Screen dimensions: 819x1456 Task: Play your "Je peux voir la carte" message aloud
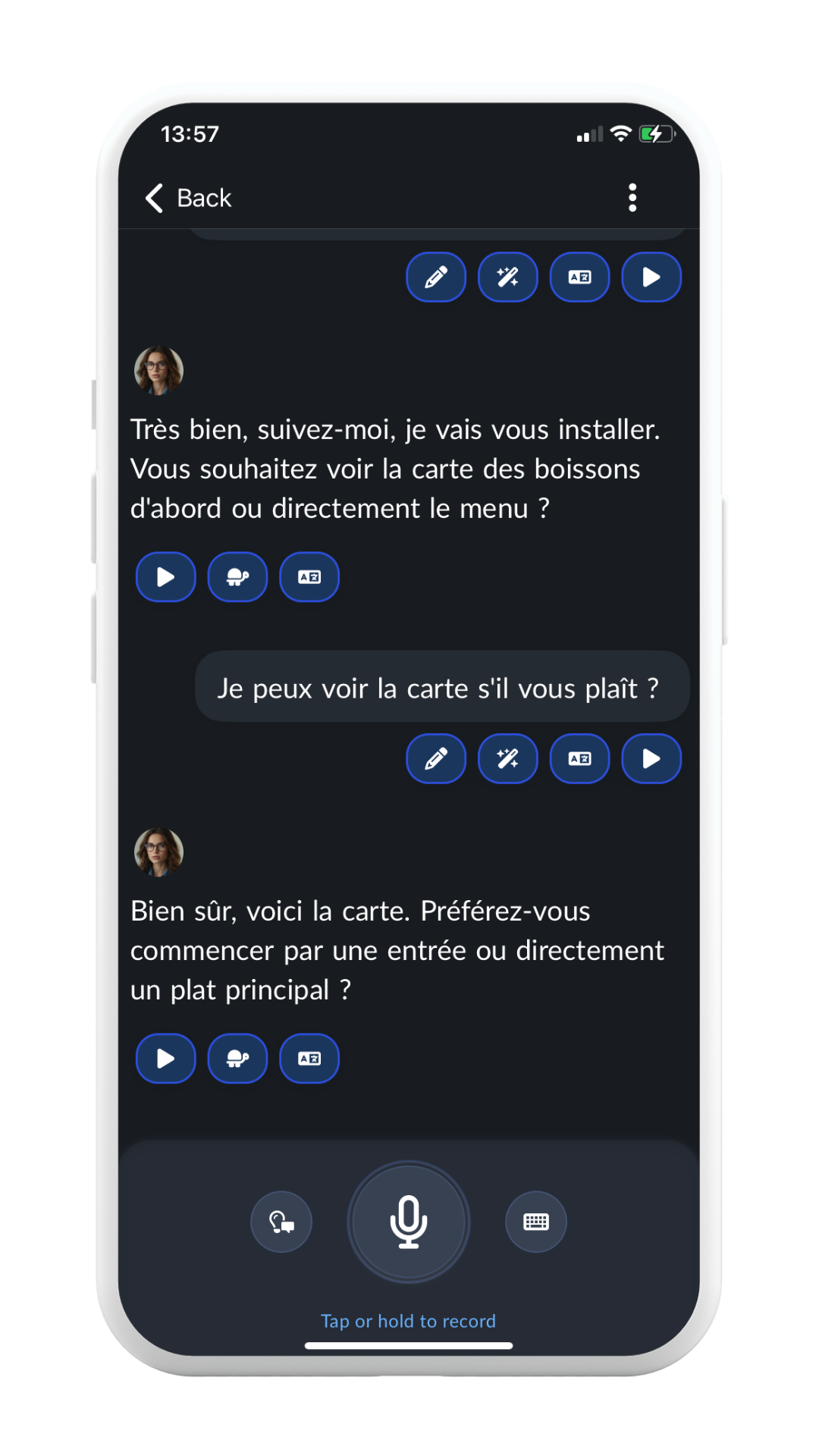tap(651, 758)
